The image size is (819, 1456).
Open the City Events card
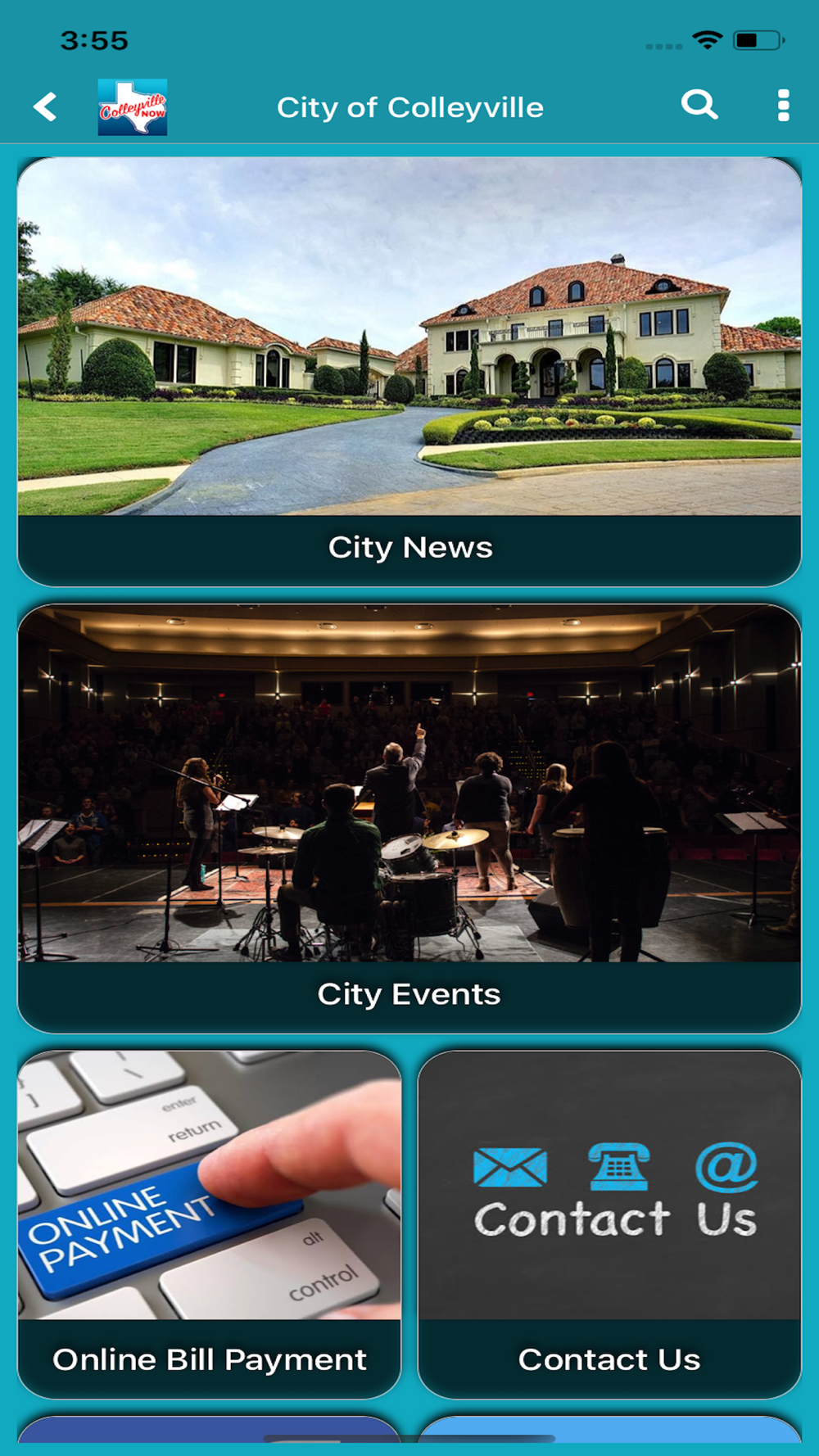click(409, 819)
